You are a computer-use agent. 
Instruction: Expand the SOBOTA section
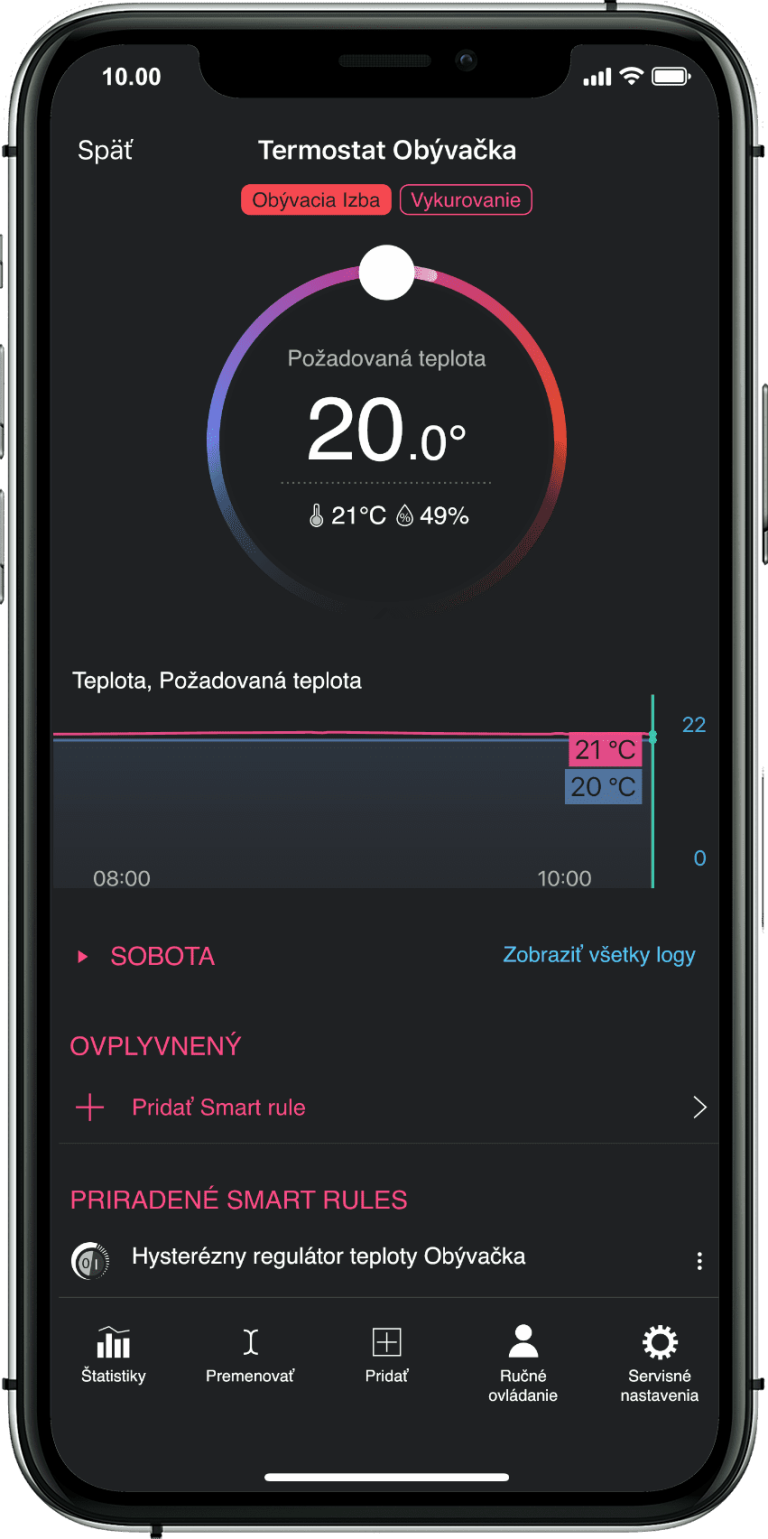point(146,956)
